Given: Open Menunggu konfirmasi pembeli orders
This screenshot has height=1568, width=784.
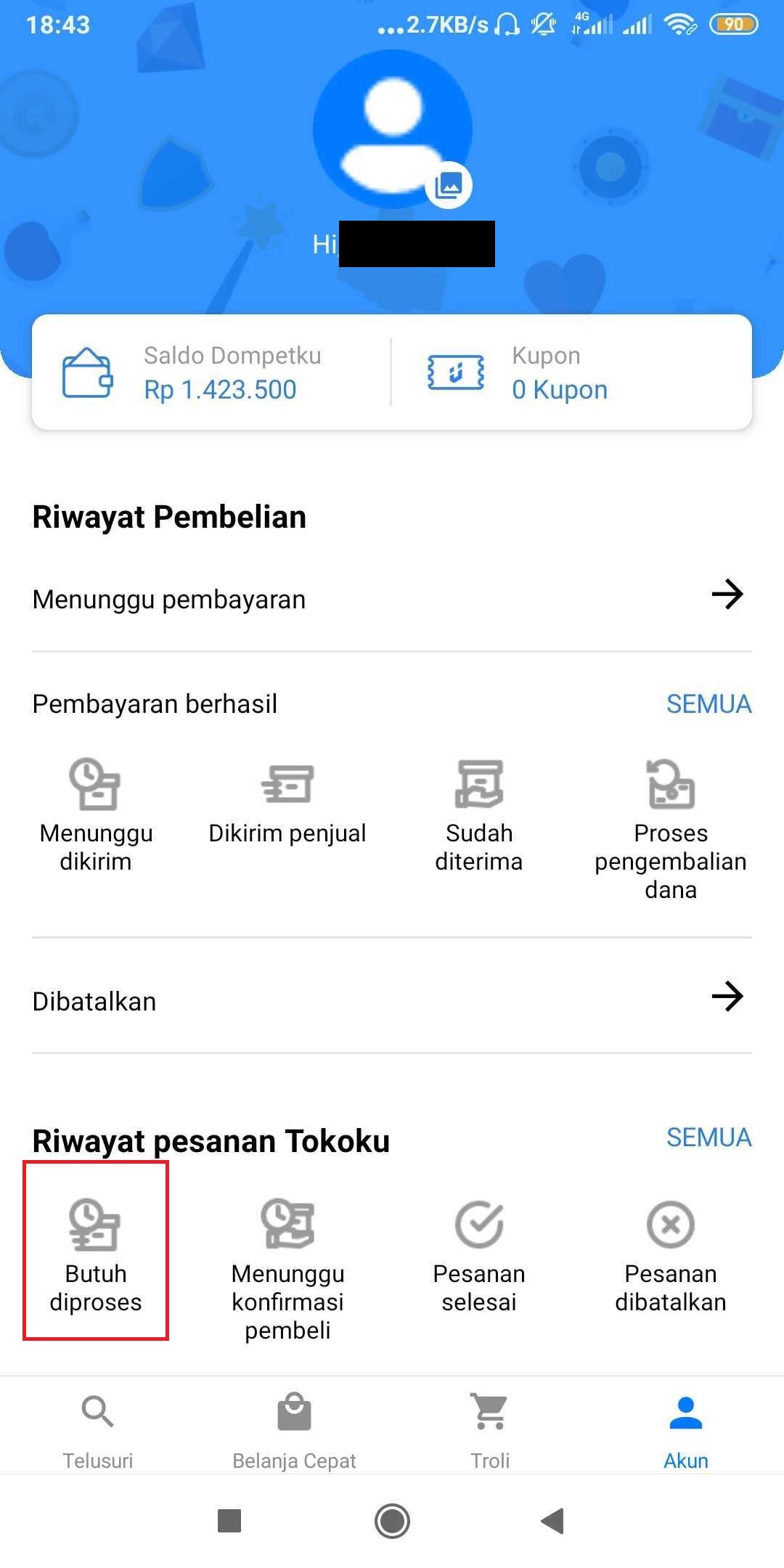Looking at the screenshot, I should pyautogui.click(x=287, y=1267).
